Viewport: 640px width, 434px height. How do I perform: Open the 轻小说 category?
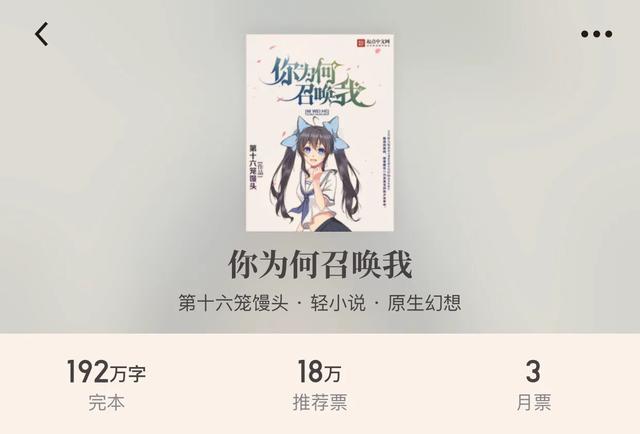click(x=334, y=303)
